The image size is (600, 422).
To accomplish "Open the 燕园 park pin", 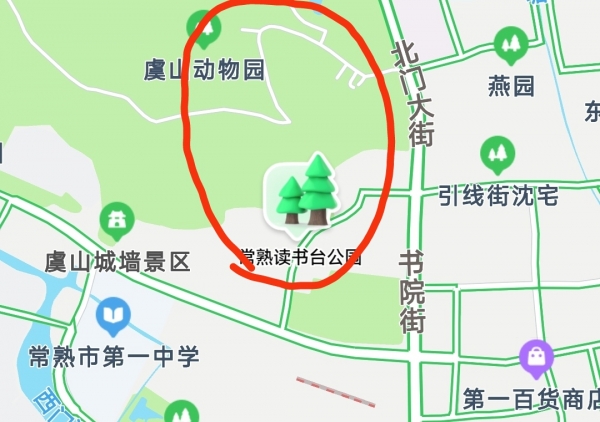I will tap(510, 44).
